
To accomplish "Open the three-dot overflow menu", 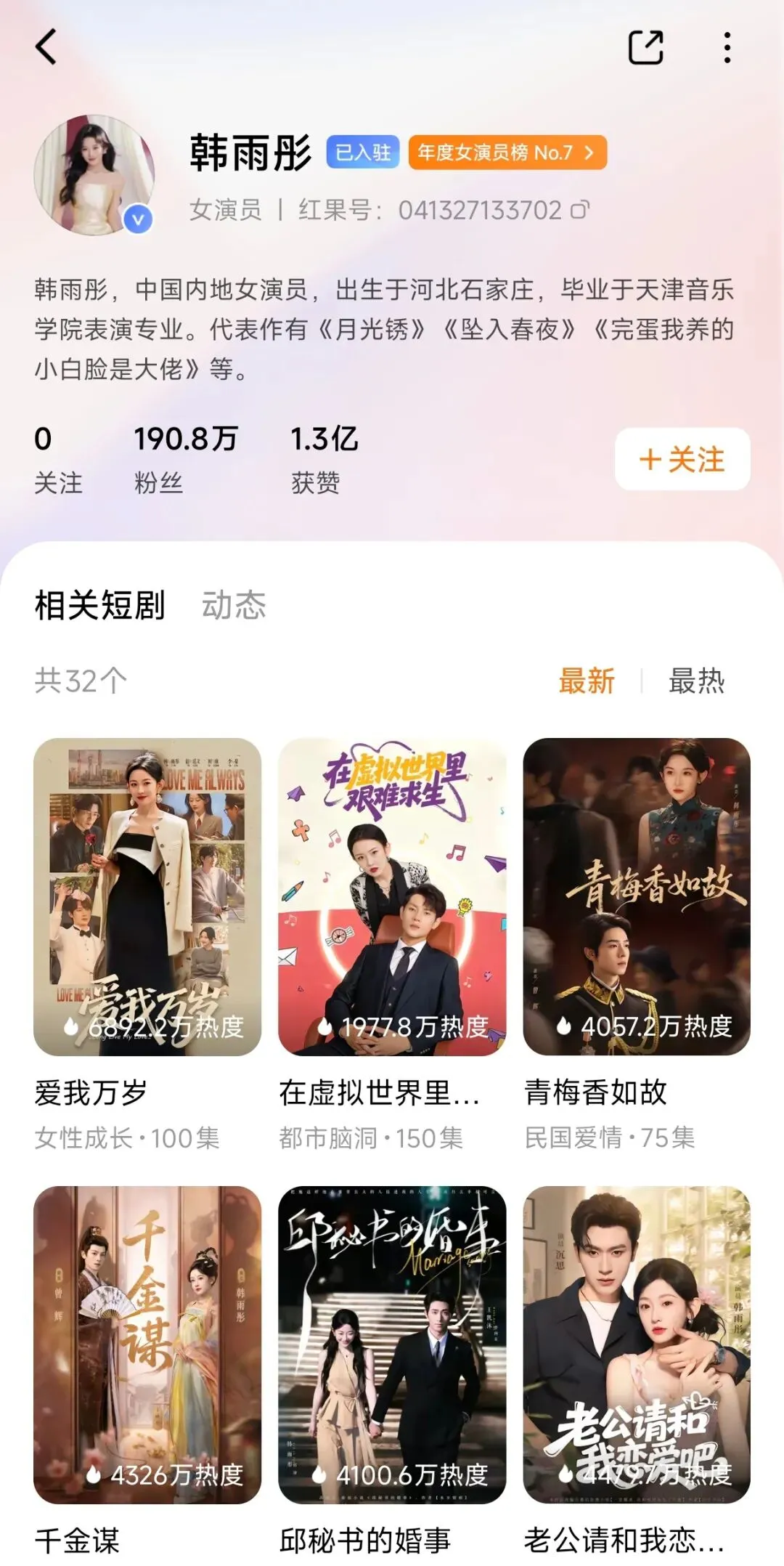I will [x=727, y=48].
